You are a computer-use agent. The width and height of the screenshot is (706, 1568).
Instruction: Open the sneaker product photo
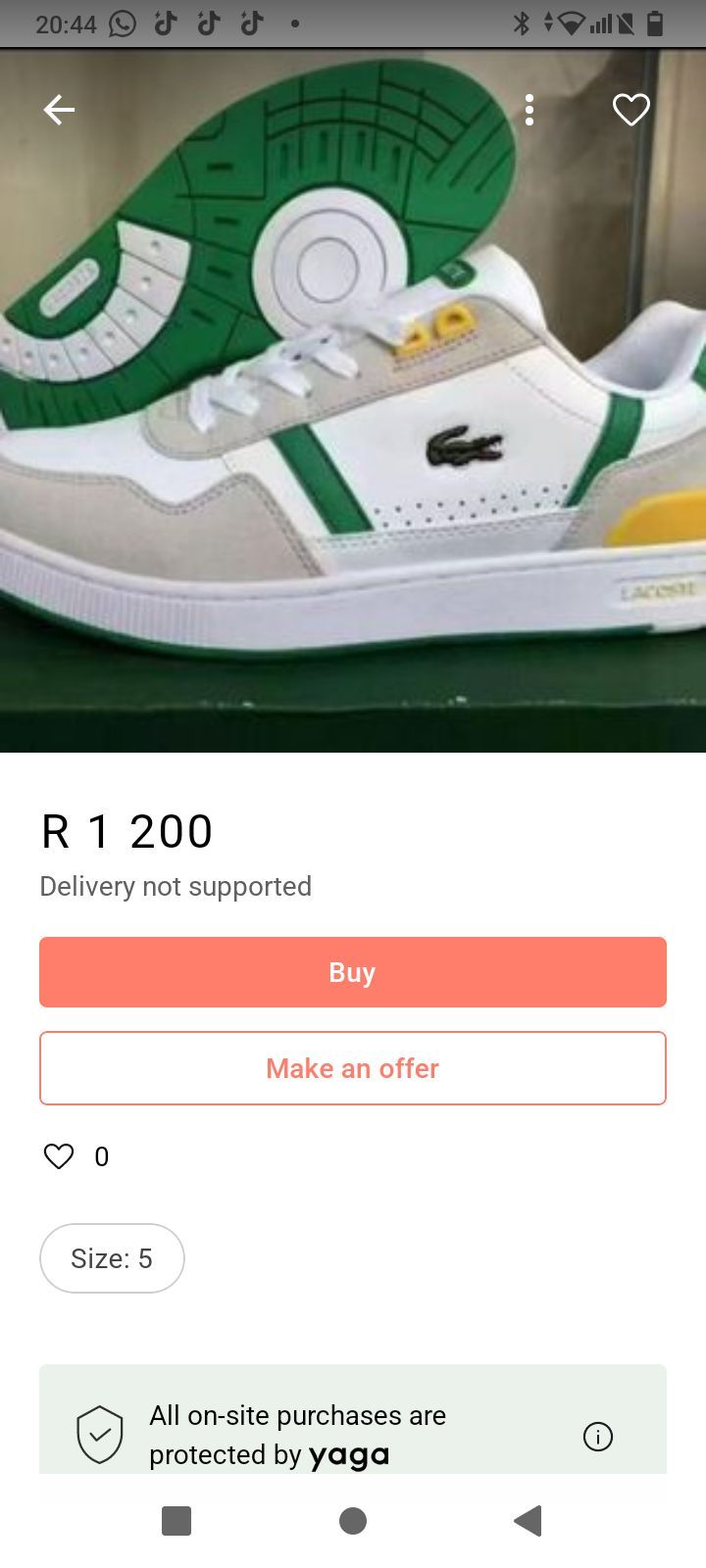click(353, 400)
